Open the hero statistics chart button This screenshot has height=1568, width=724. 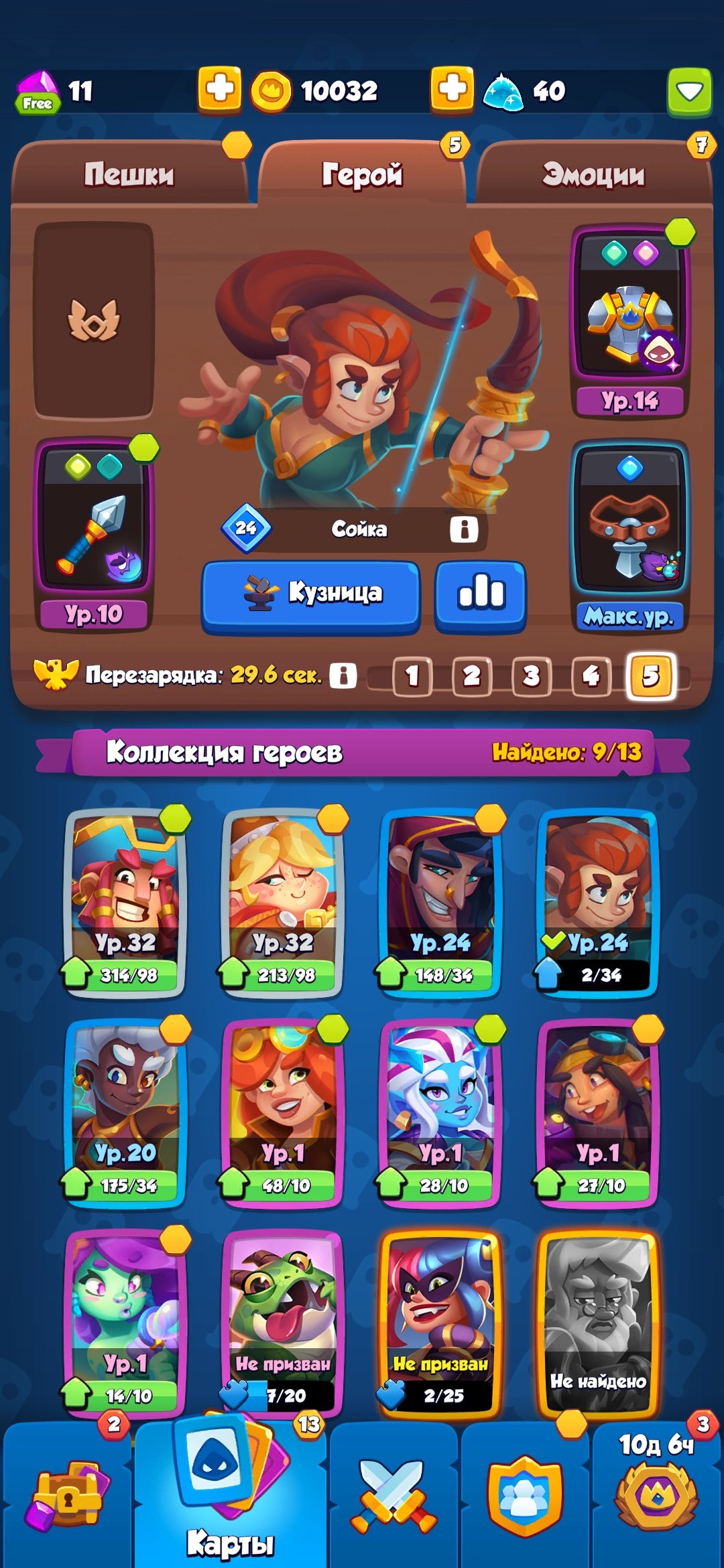click(x=481, y=596)
